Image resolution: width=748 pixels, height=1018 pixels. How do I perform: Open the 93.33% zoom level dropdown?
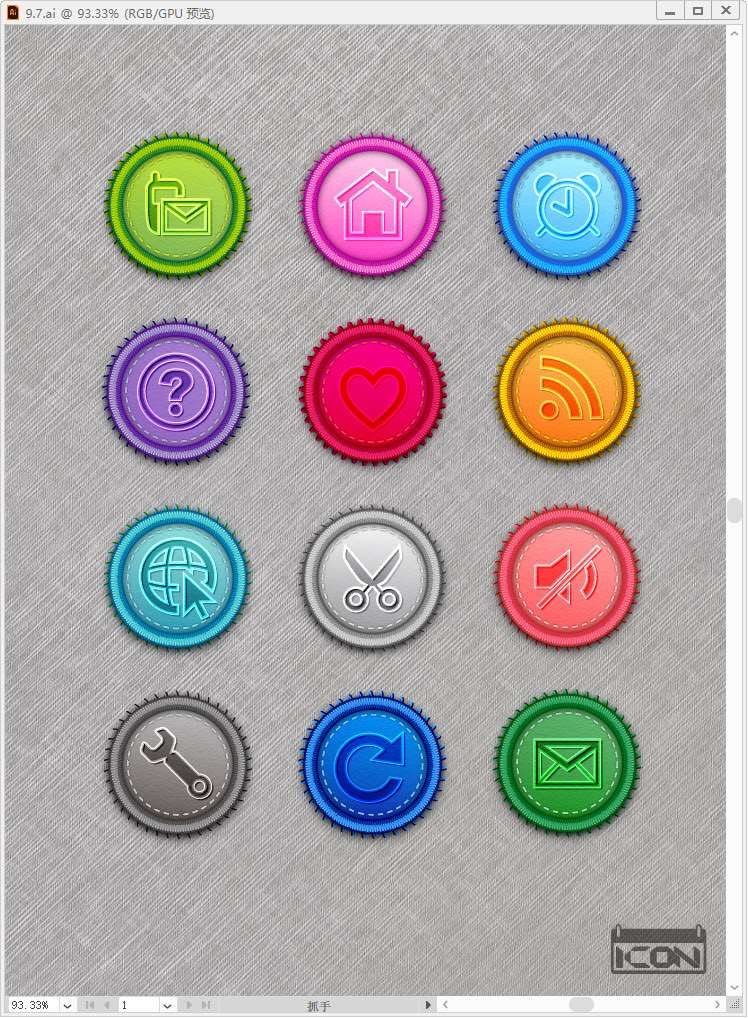coord(67,1005)
